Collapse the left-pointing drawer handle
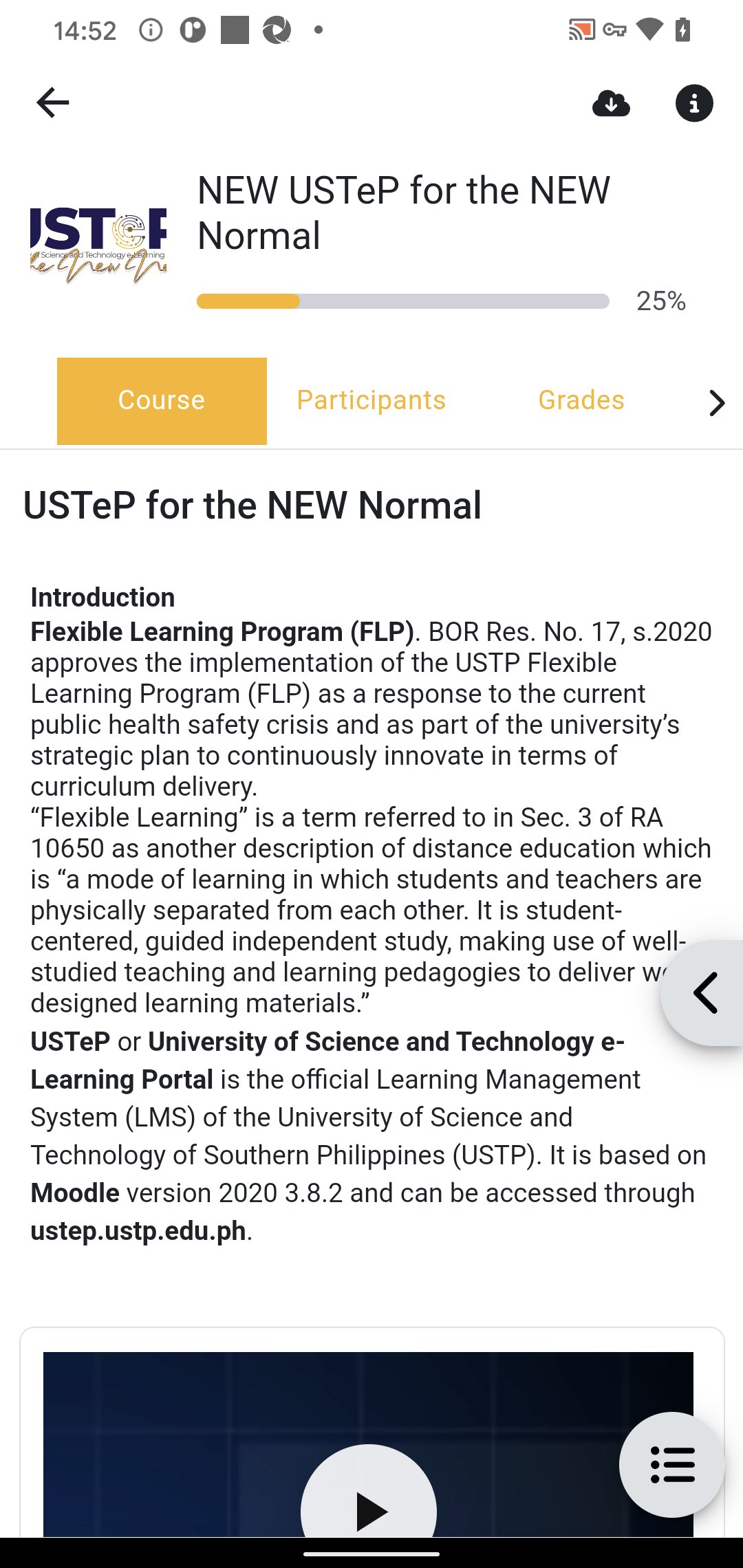 coord(705,992)
